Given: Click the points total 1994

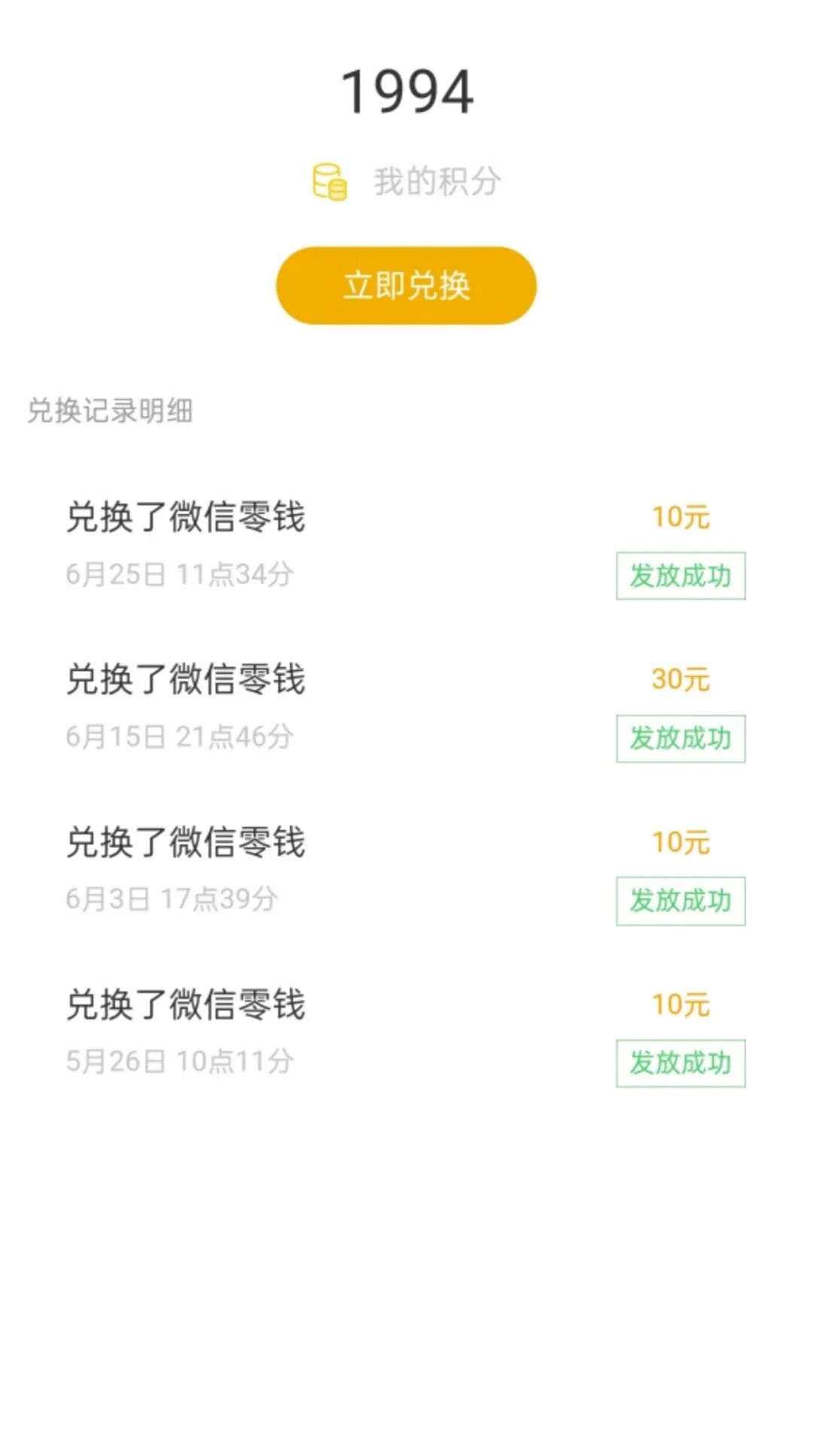Looking at the screenshot, I should click(406, 89).
